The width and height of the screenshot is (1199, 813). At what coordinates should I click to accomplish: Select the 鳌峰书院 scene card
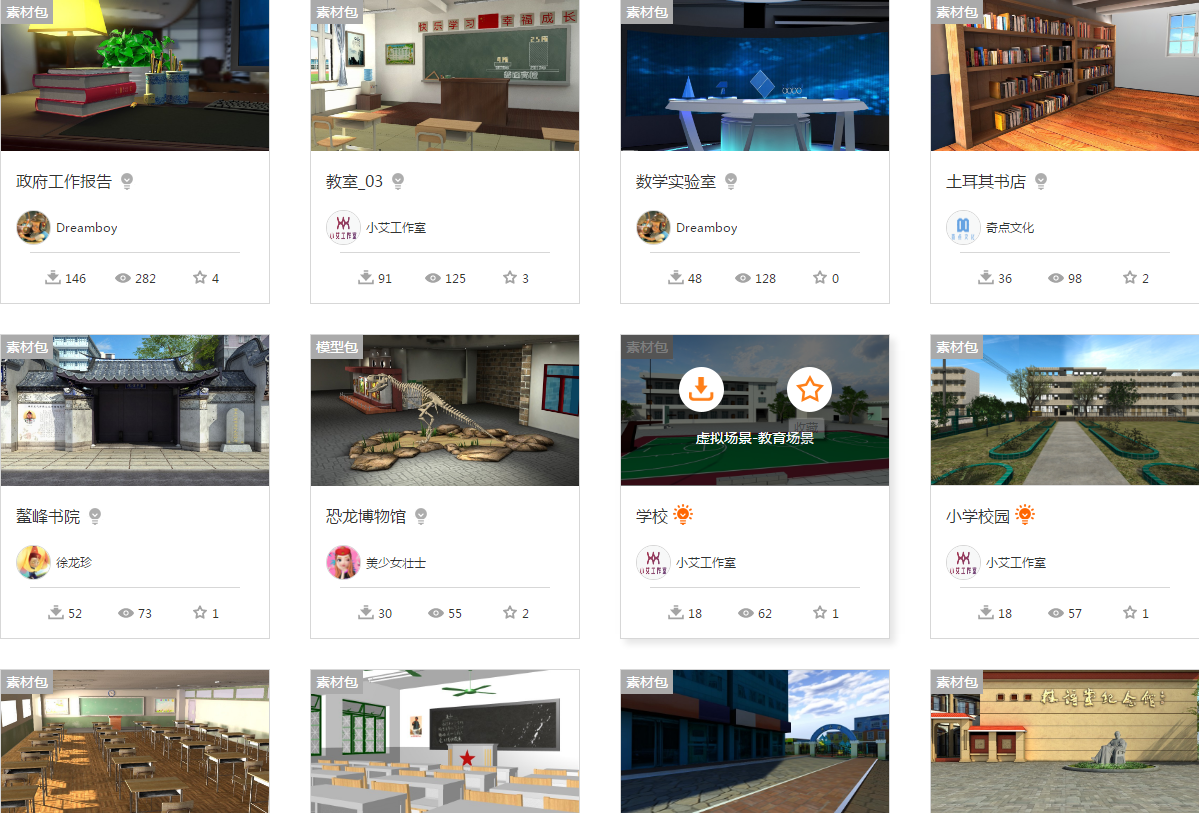tap(48, 517)
